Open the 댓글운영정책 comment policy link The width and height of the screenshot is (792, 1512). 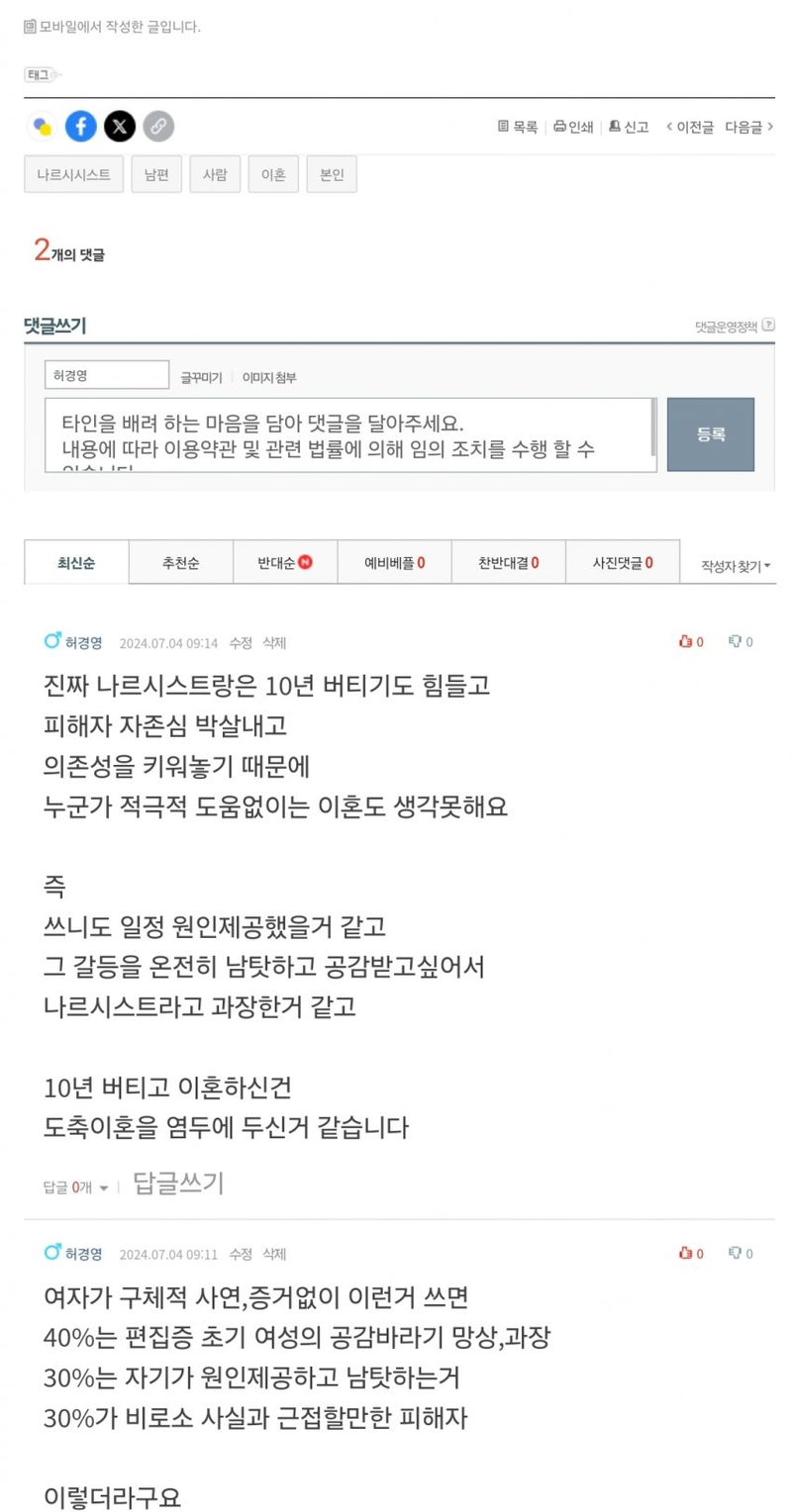735,326
